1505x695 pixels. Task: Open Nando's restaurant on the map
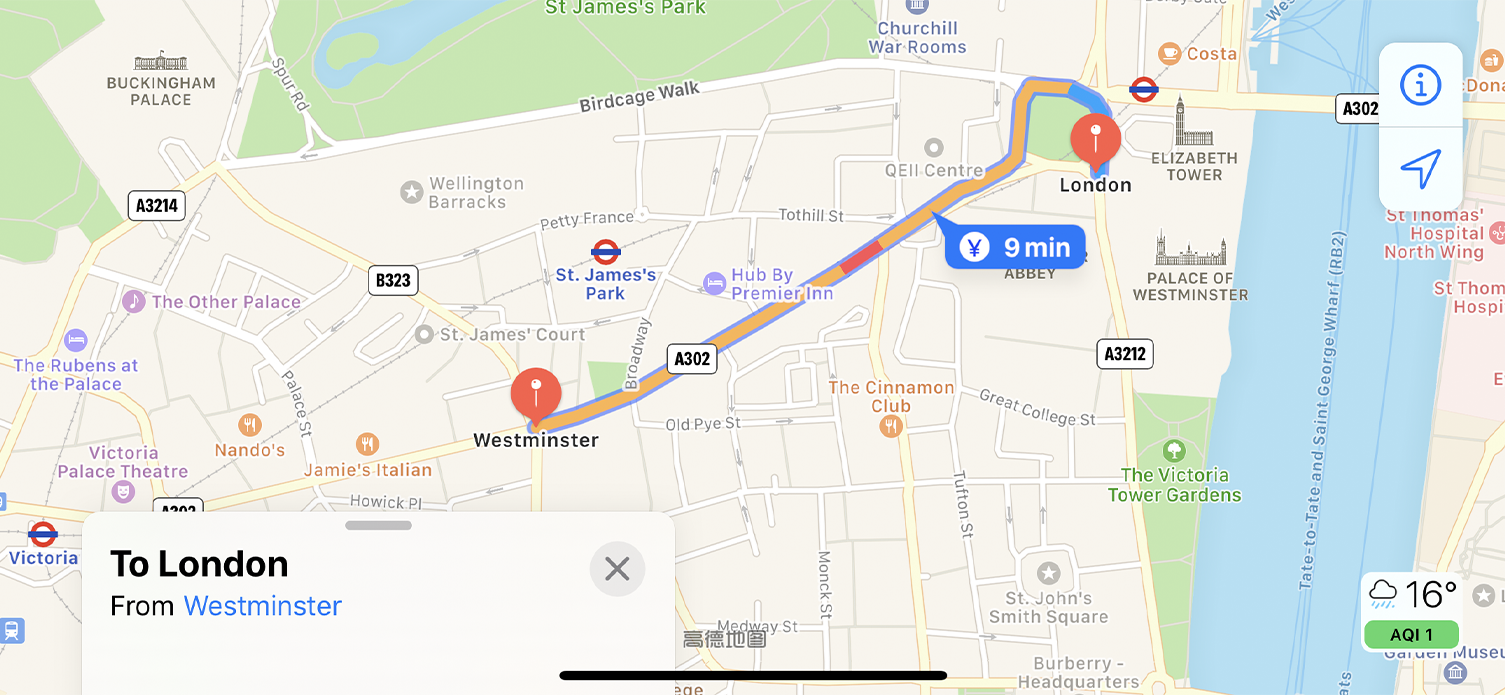click(x=250, y=425)
